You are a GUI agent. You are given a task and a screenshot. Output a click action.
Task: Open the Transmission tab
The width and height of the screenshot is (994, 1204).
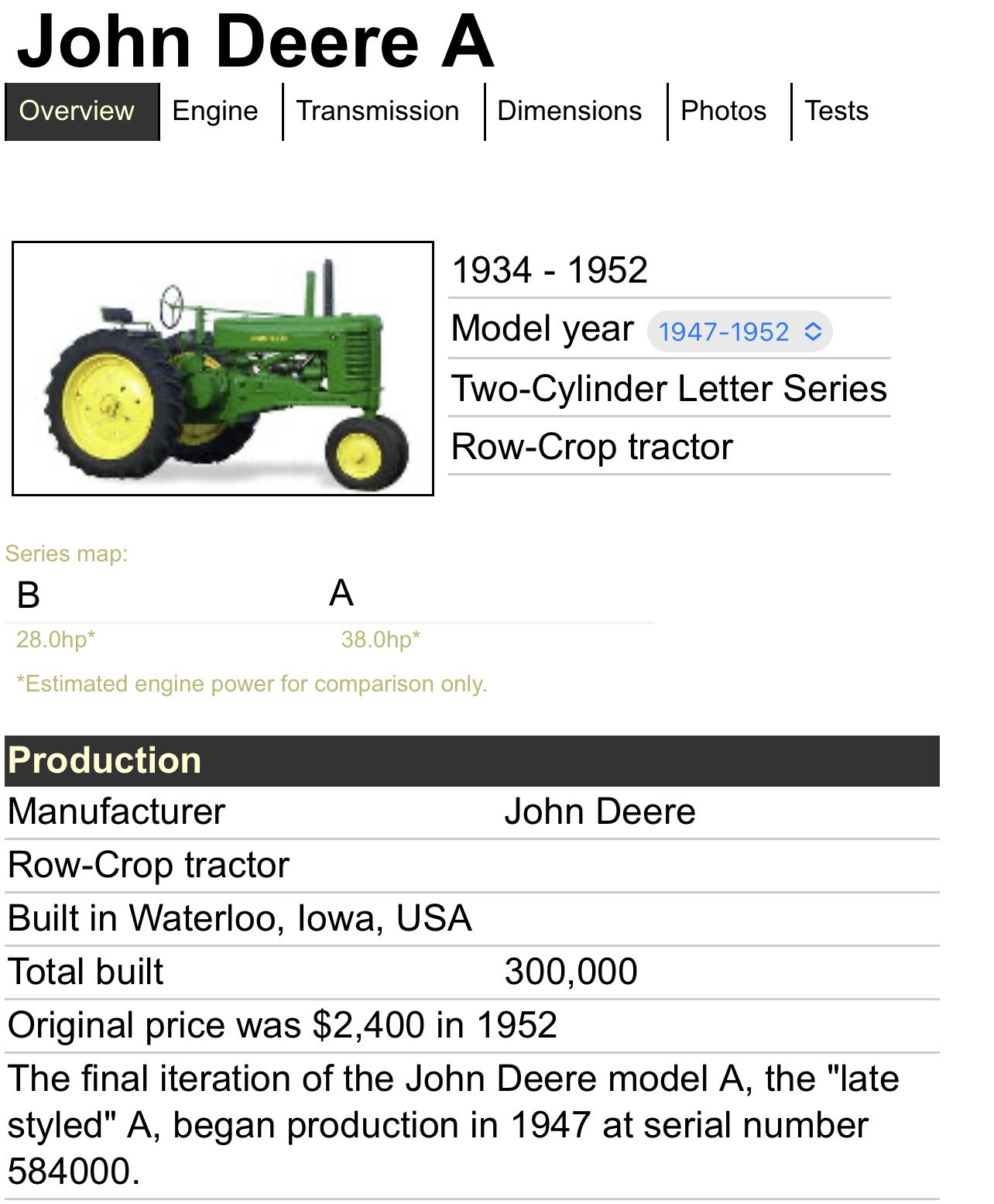point(378,111)
